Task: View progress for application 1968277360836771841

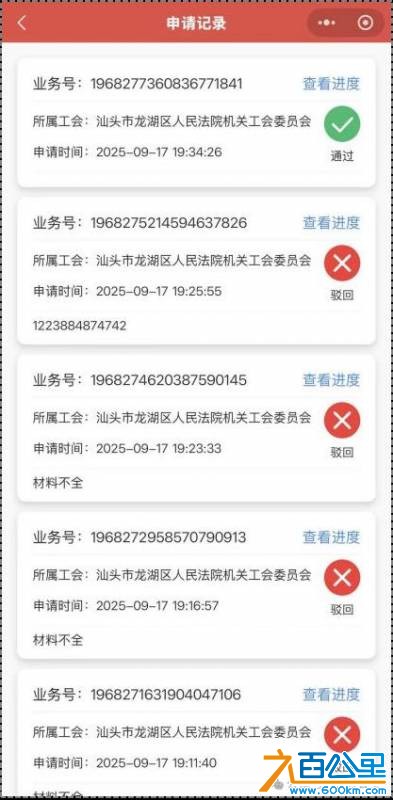Action: coord(331,84)
